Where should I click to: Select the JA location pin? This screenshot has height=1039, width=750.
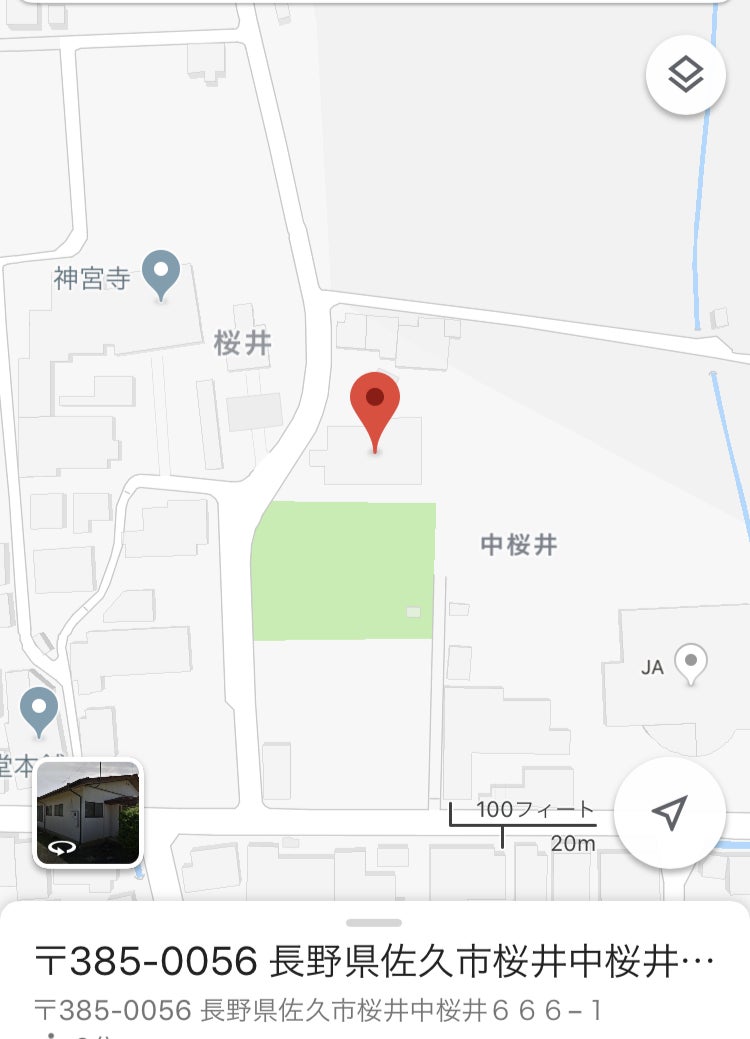click(x=690, y=662)
